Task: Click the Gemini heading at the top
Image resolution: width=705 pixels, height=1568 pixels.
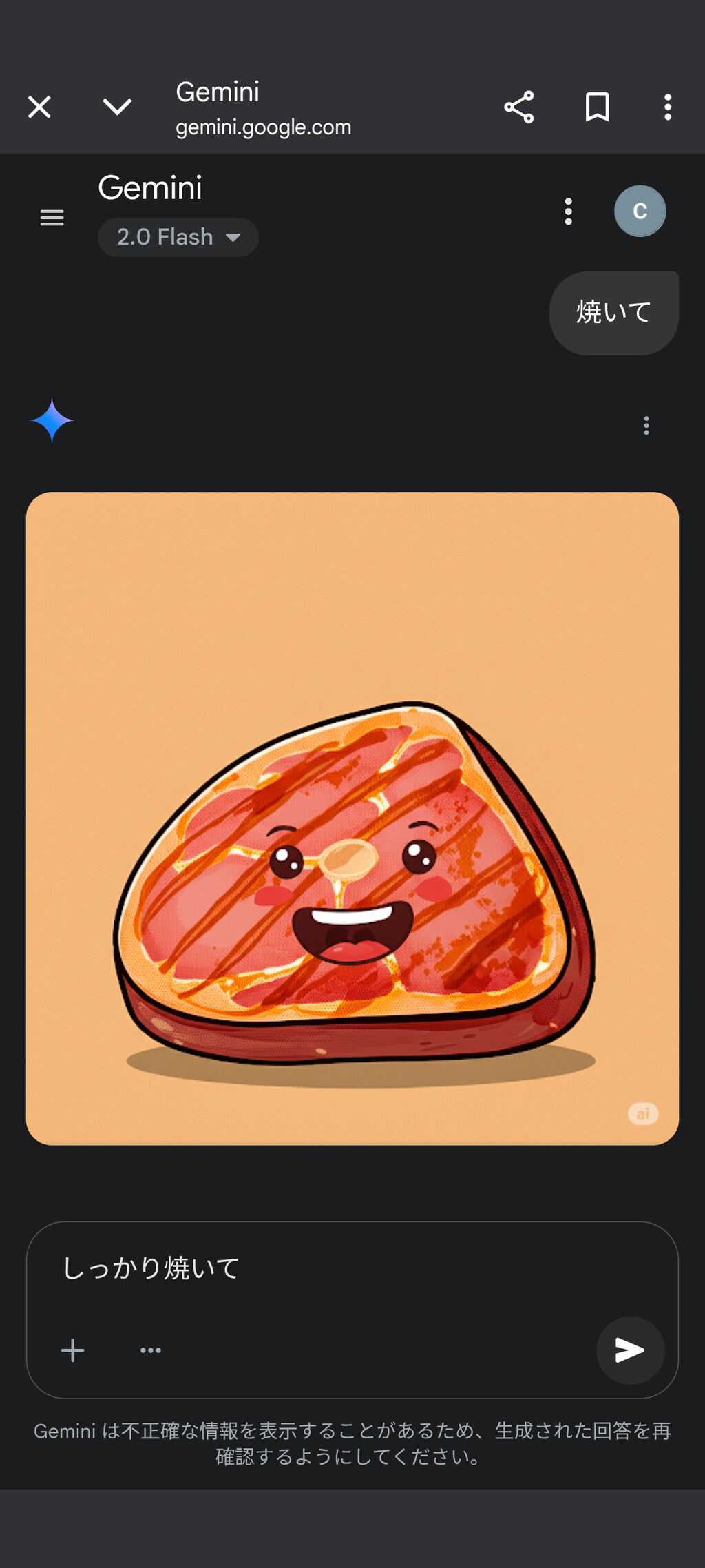Action: 150,187
